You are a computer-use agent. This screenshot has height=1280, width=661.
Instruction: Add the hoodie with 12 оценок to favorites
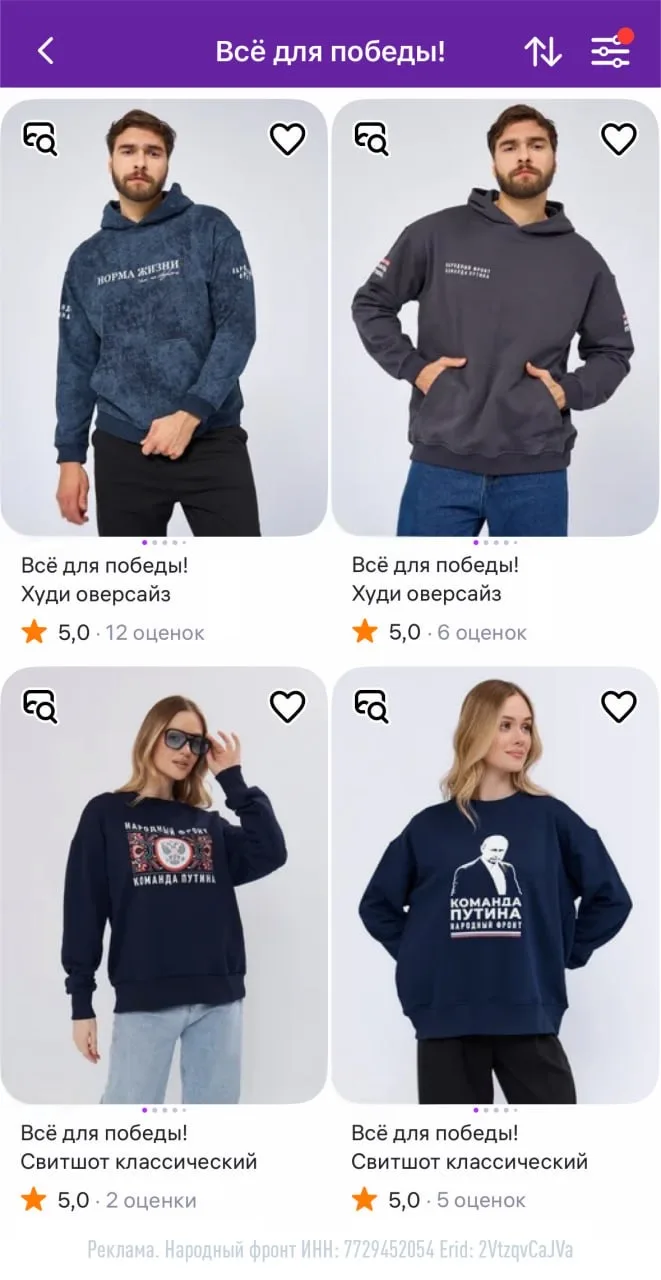(287, 140)
